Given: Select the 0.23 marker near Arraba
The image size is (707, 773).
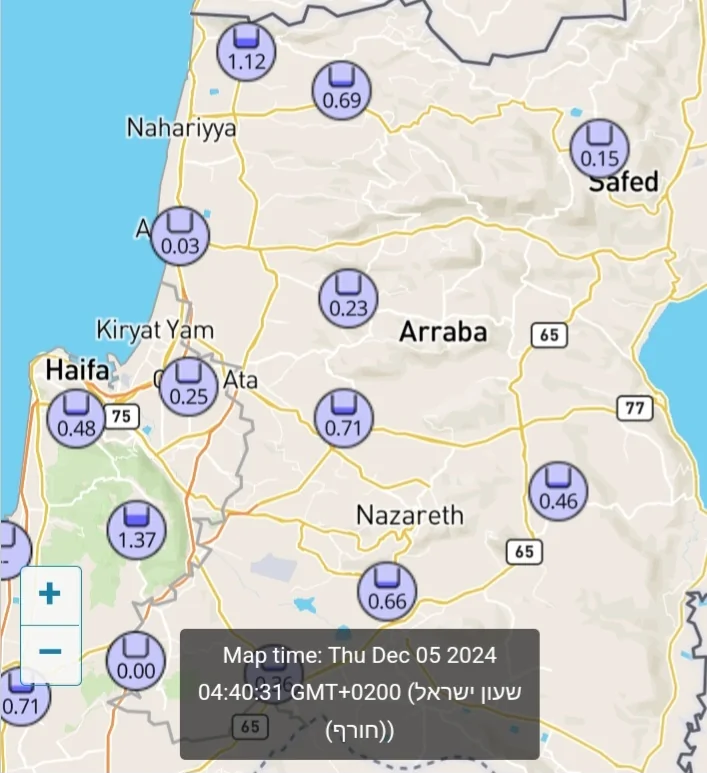Looking at the screenshot, I should coord(348,298).
